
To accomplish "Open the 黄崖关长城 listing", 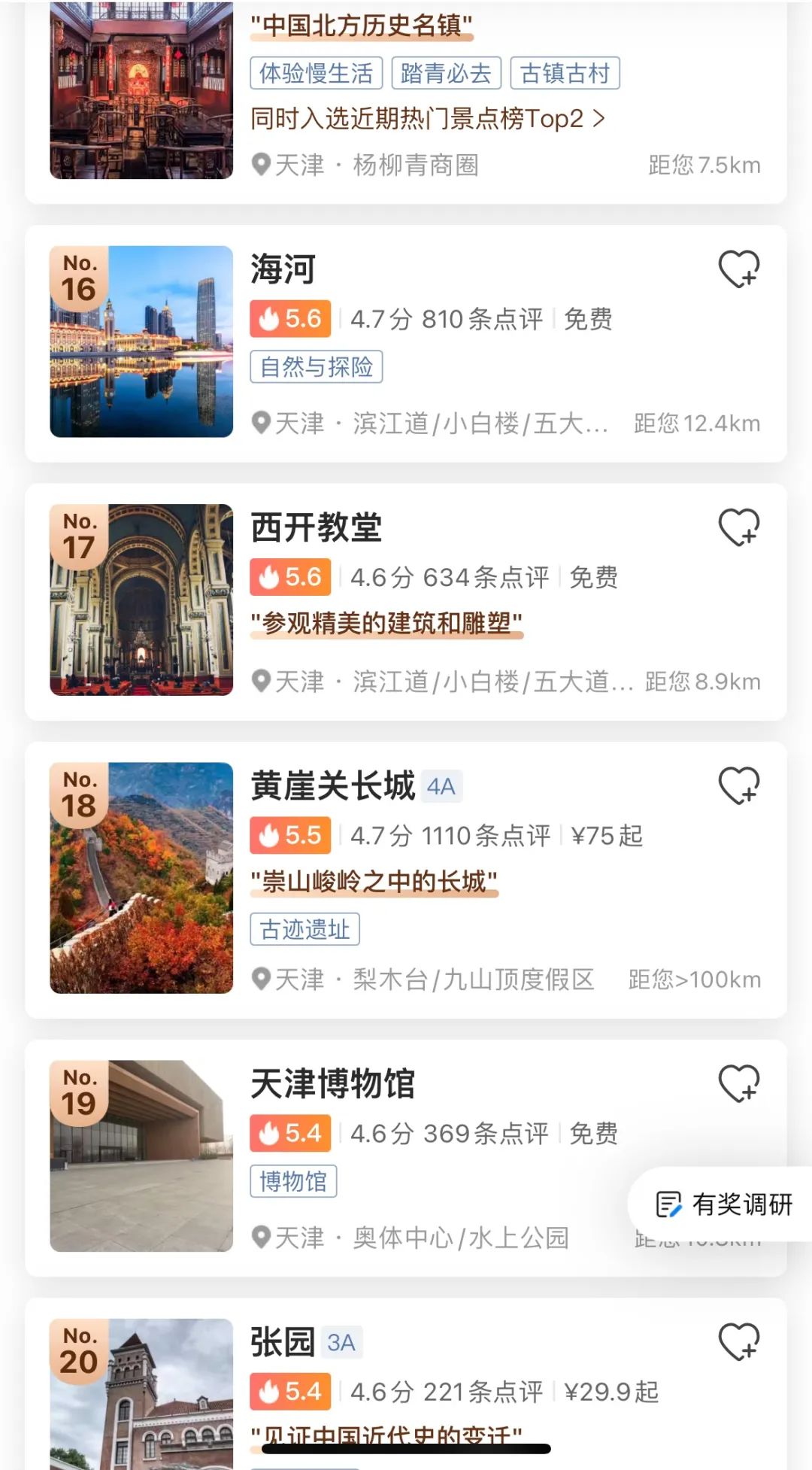I will coord(332,786).
